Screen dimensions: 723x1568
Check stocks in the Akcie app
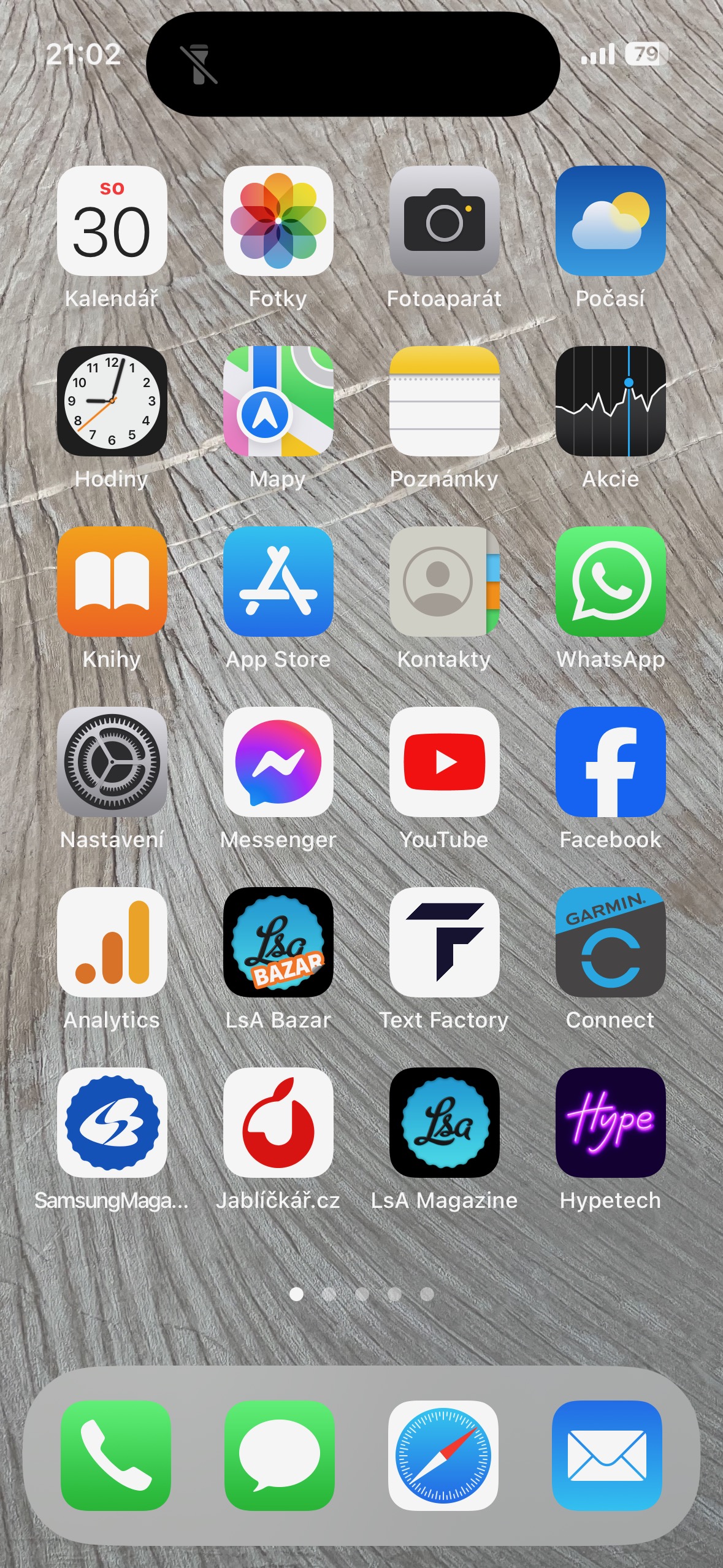coord(611,402)
